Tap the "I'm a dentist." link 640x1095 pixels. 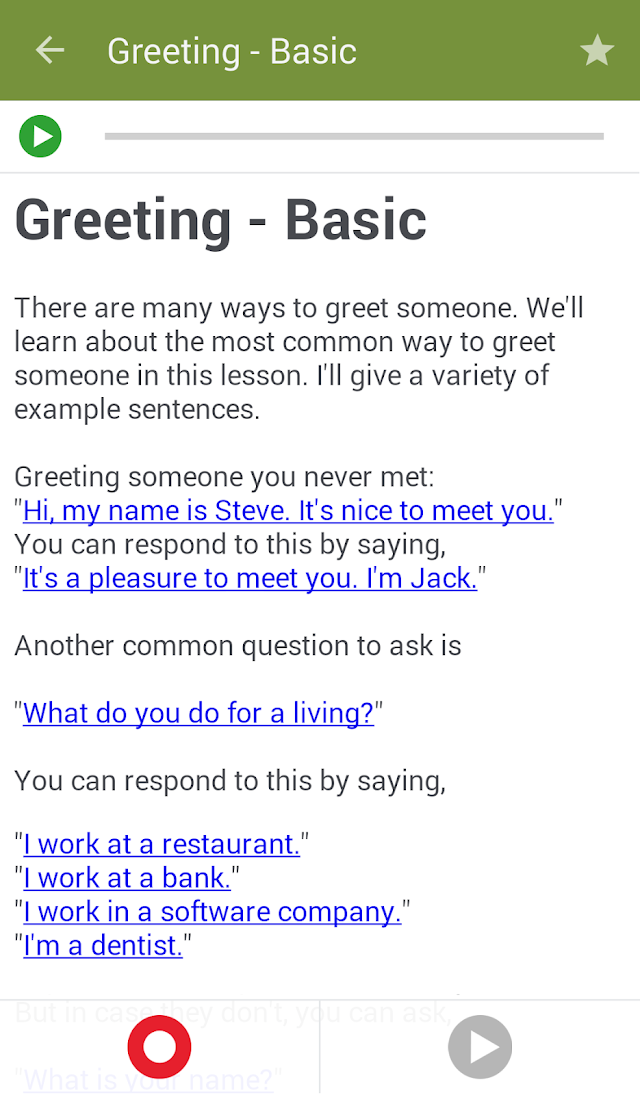click(x=103, y=945)
